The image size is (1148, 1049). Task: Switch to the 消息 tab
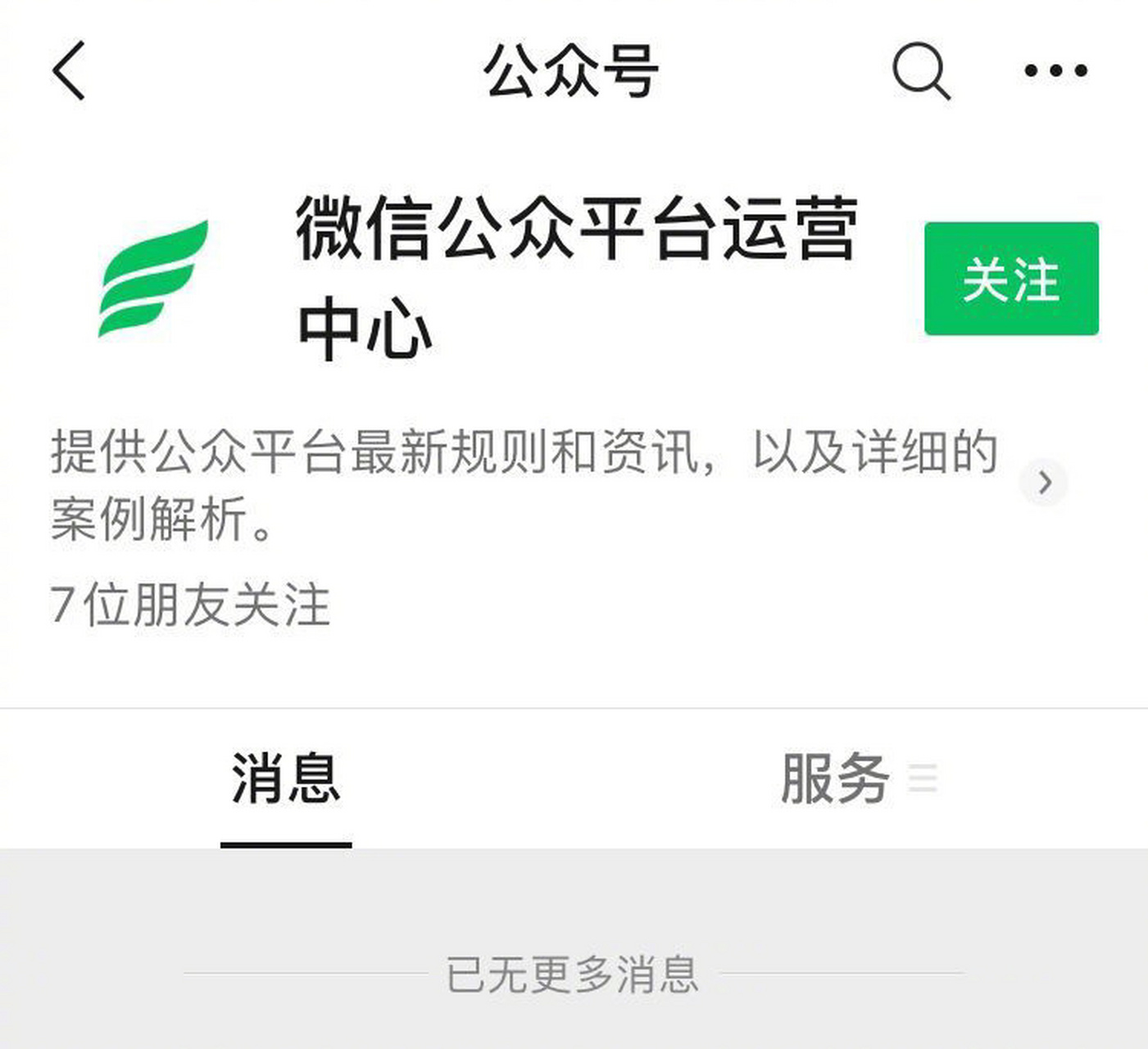pyautogui.click(x=285, y=779)
